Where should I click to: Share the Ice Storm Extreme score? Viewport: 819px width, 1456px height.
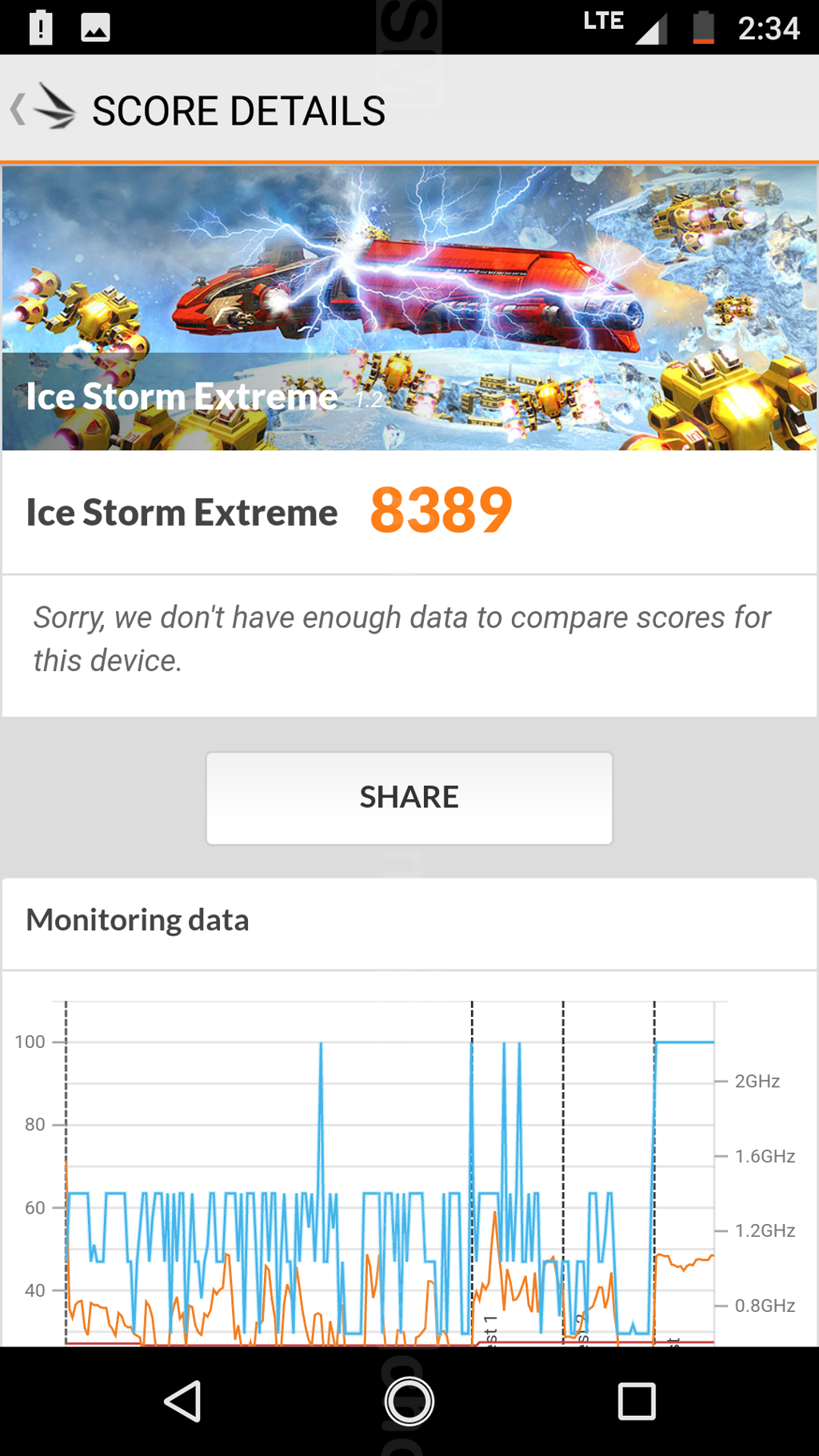pos(409,798)
